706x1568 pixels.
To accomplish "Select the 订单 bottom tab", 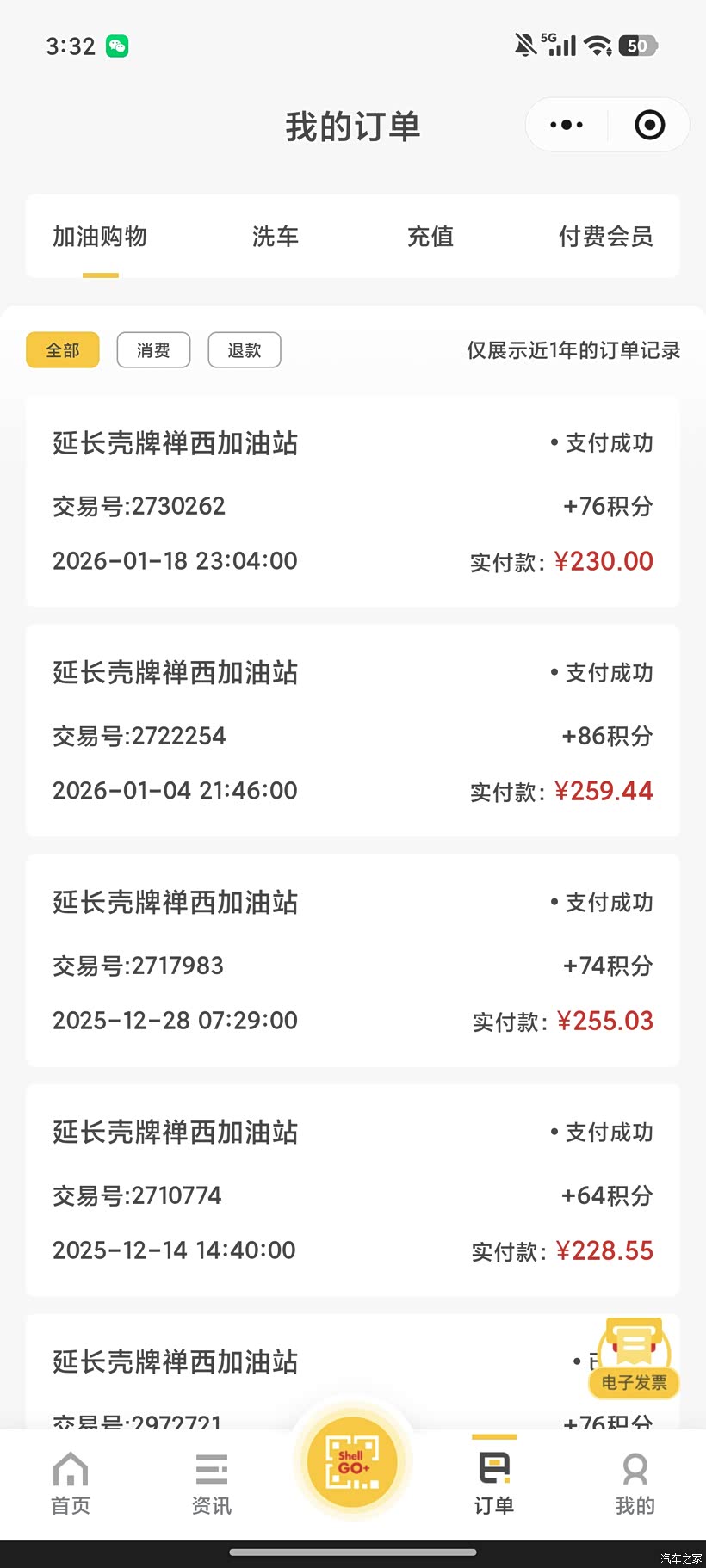I will coord(494,1482).
